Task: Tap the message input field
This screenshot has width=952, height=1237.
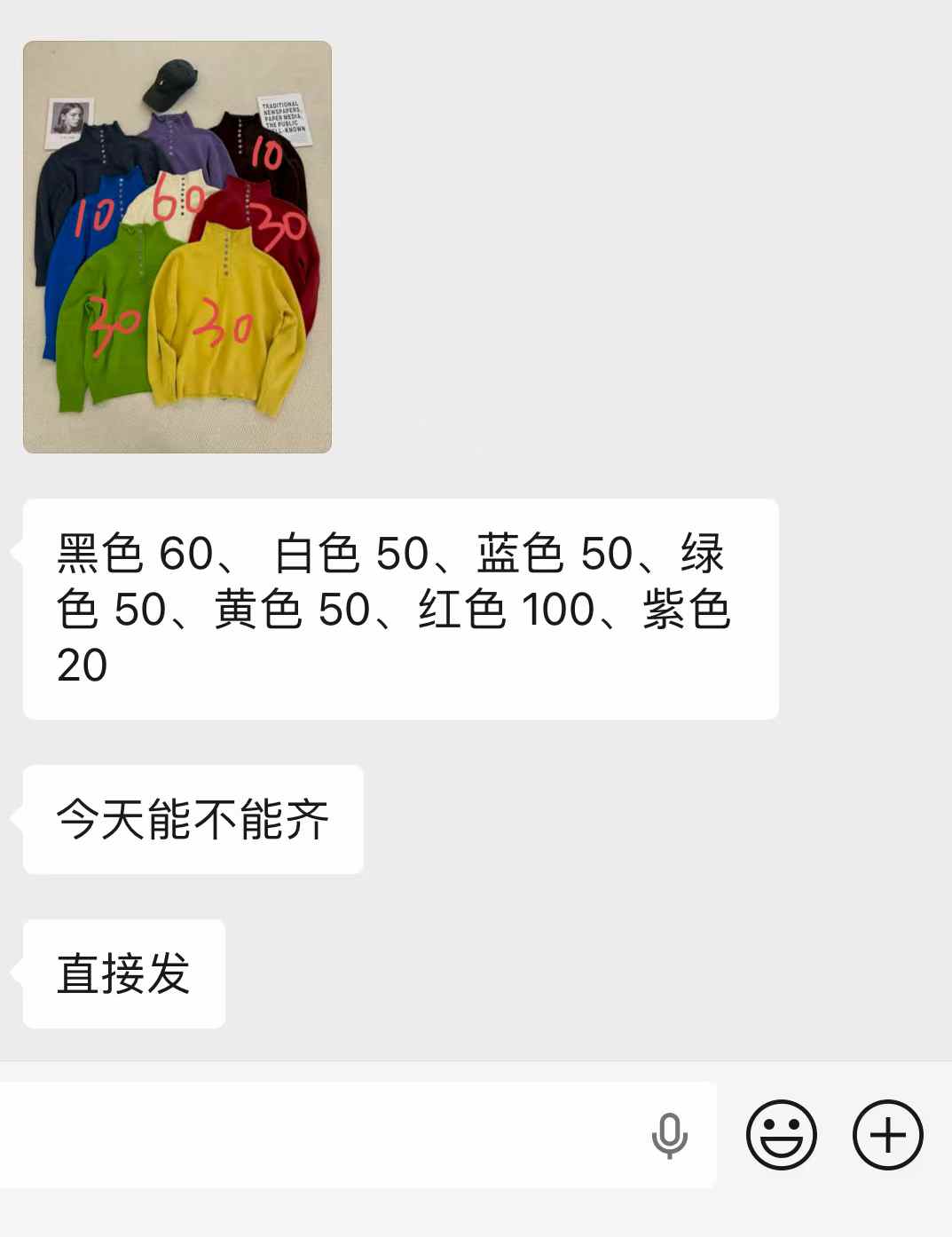Action: [x=319, y=1135]
